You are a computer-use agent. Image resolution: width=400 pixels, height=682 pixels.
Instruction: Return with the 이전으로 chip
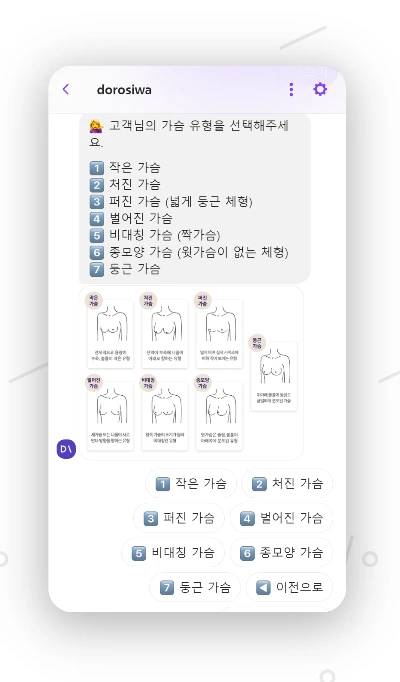click(290, 588)
